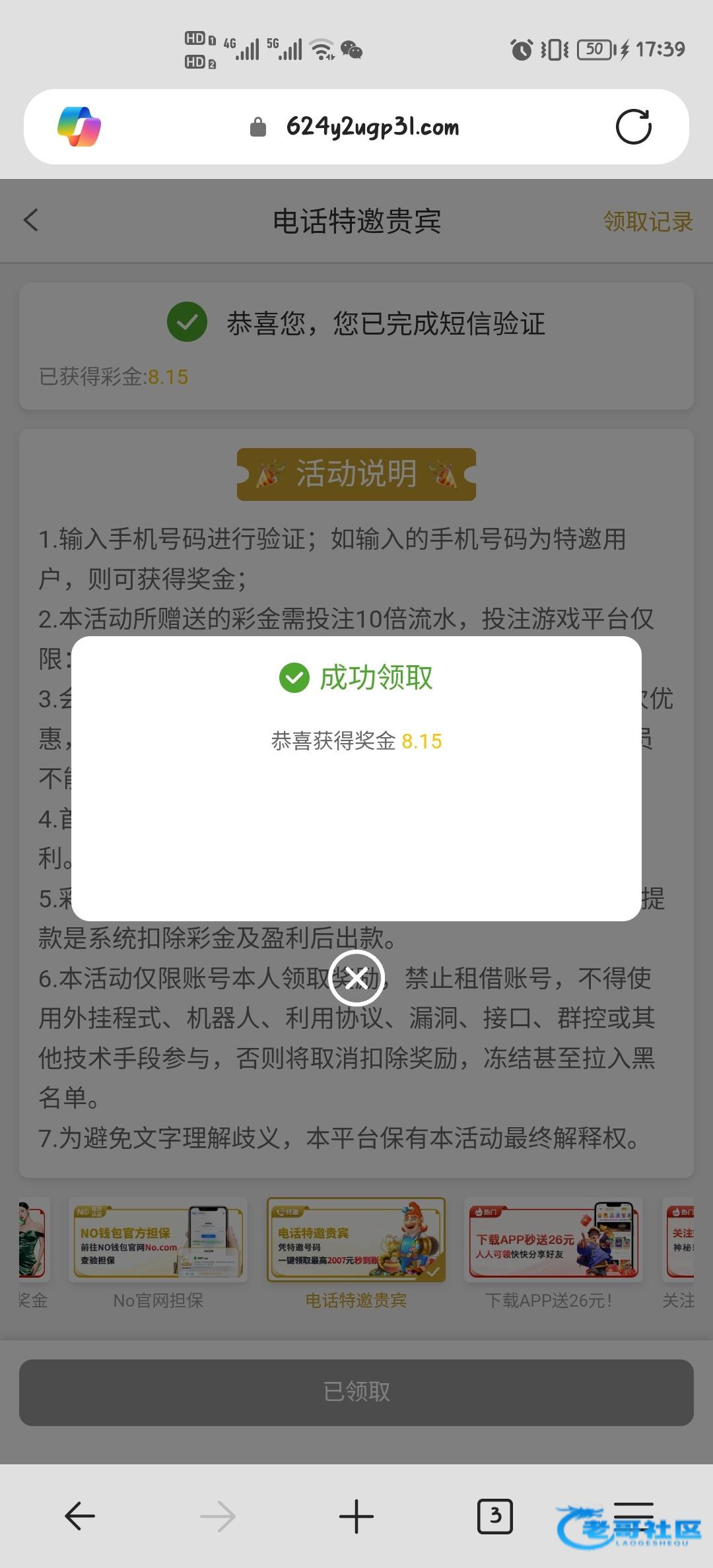Reload the page in the browser
The height and width of the screenshot is (1568, 713).
pos(634,127)
